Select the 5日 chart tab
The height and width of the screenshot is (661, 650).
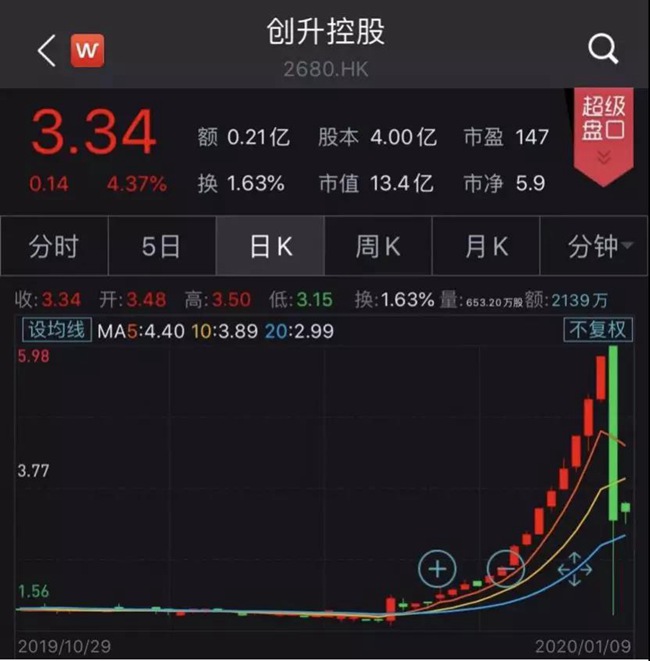[162, 247]
